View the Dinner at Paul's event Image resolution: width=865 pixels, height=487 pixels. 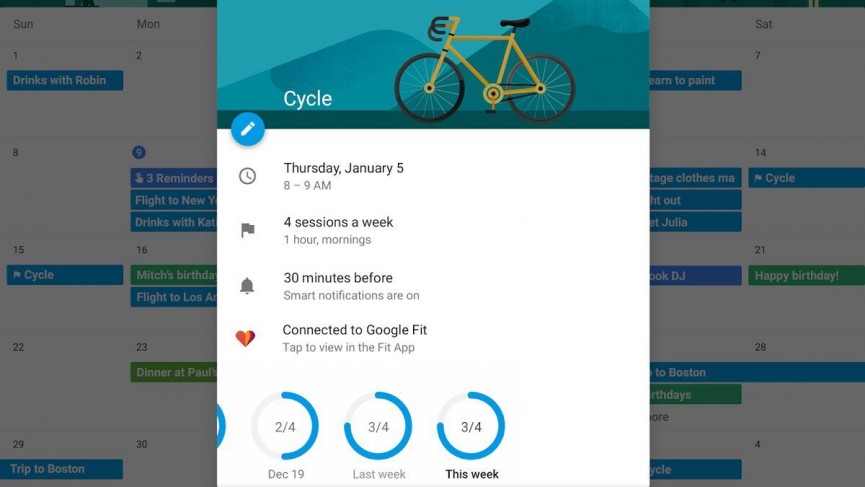(x=173, y=372)
